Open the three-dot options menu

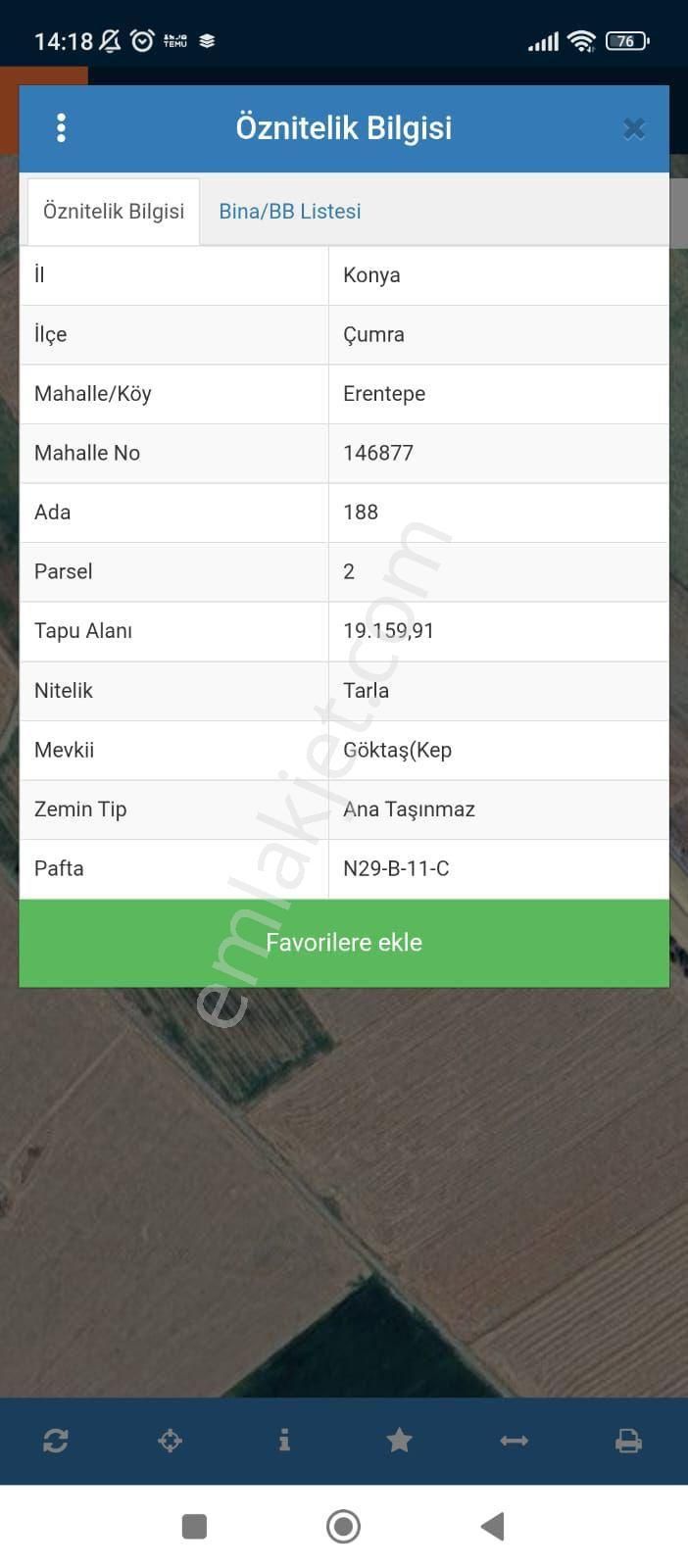(61, 128)
